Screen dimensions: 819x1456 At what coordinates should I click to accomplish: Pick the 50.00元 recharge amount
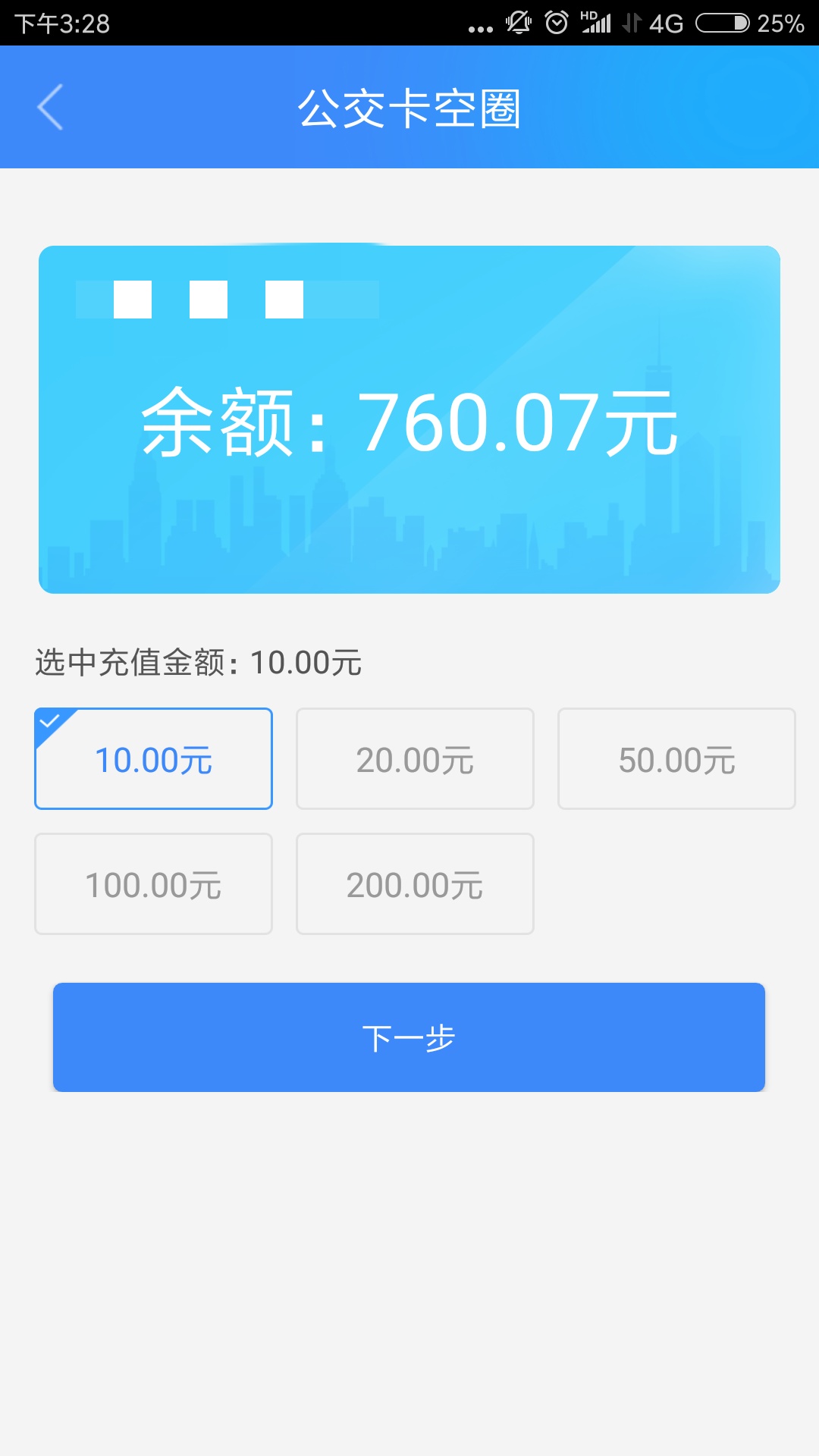(x=676, y=759)
